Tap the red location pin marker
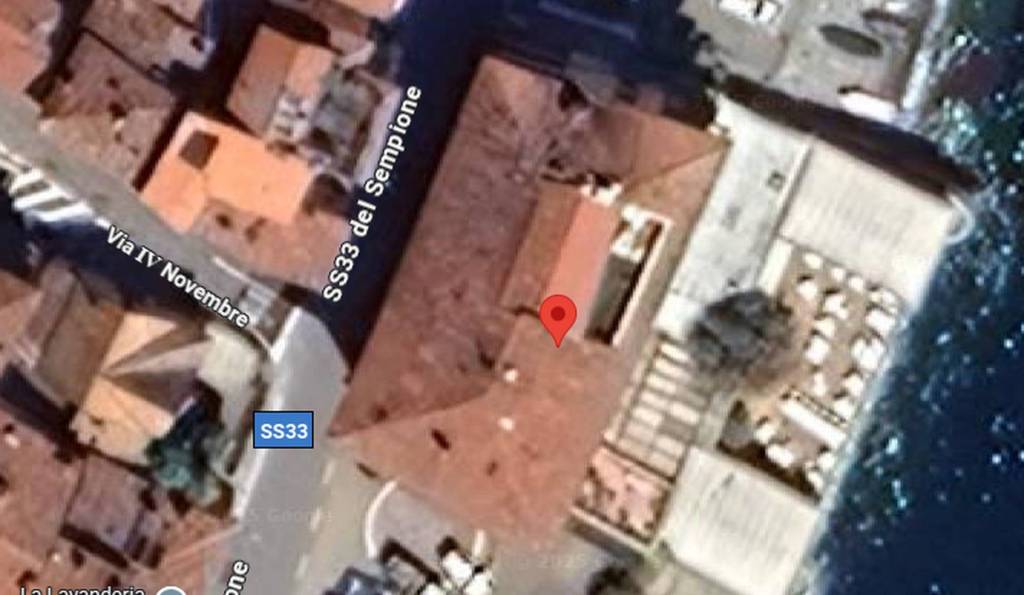 (558, 315)
